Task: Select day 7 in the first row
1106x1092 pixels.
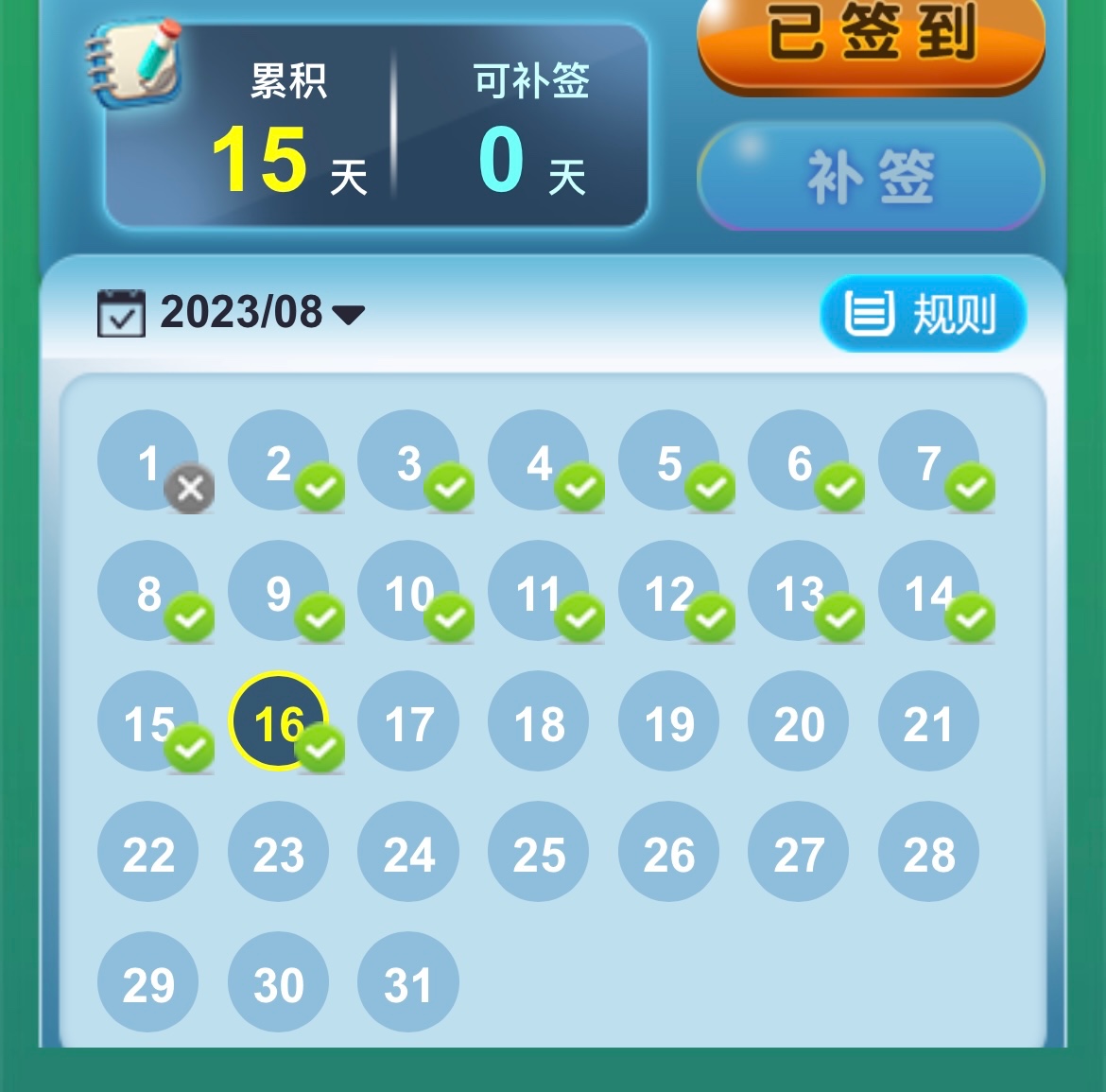Action: (929, 460)
